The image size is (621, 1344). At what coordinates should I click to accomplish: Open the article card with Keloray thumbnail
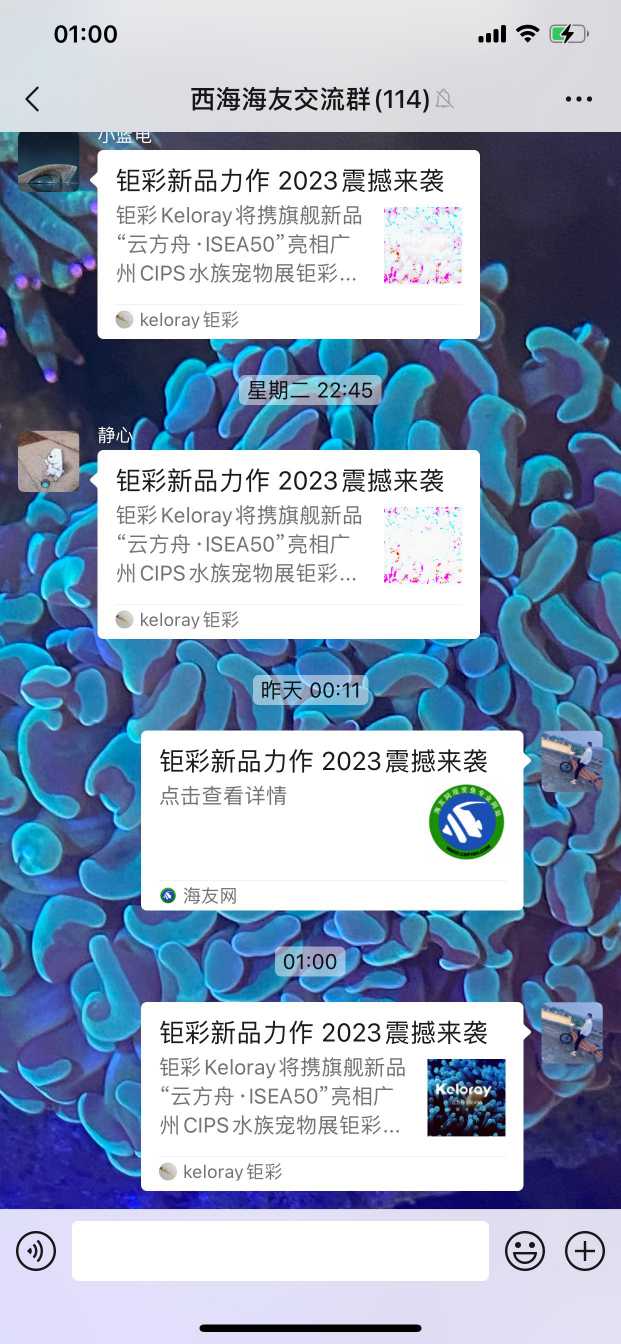coord(331,1095)
